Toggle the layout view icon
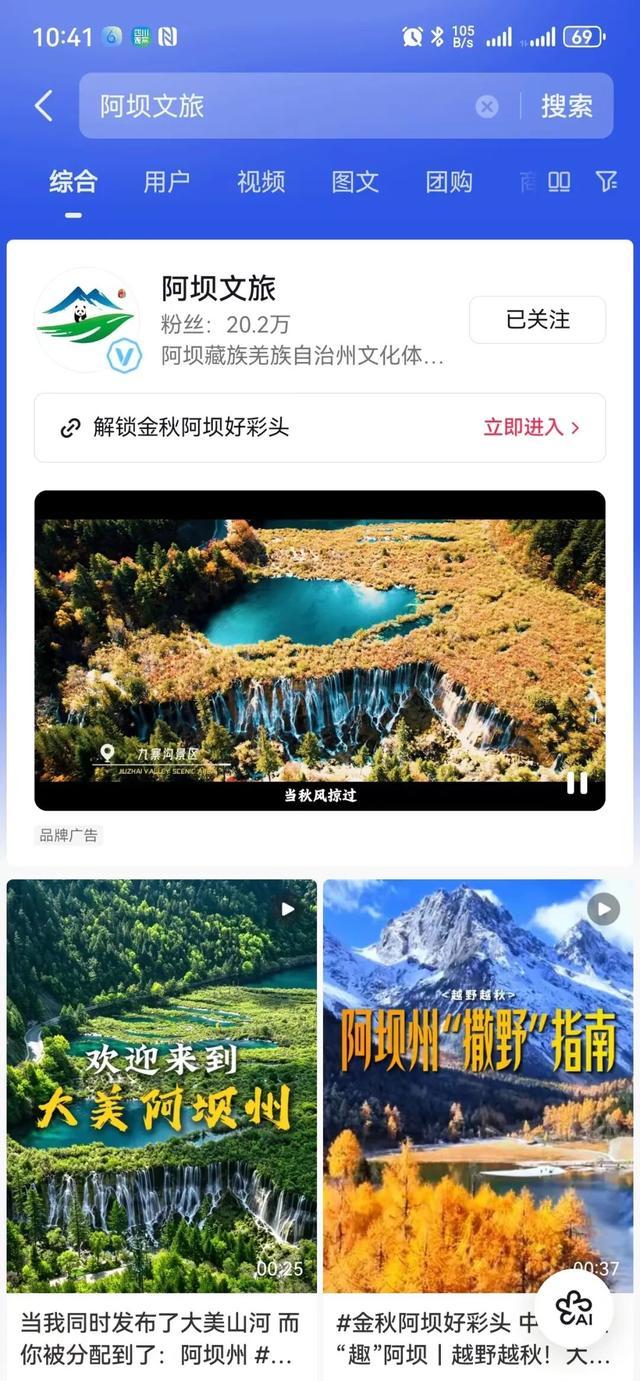640x1381 pixels. click(559, 181)
